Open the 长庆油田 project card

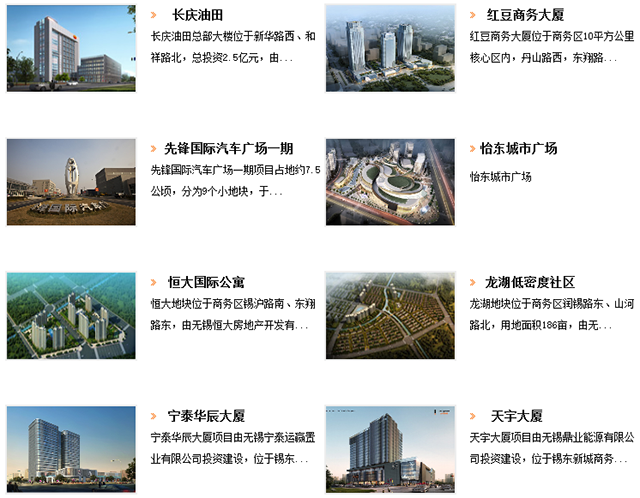point(197,16)
